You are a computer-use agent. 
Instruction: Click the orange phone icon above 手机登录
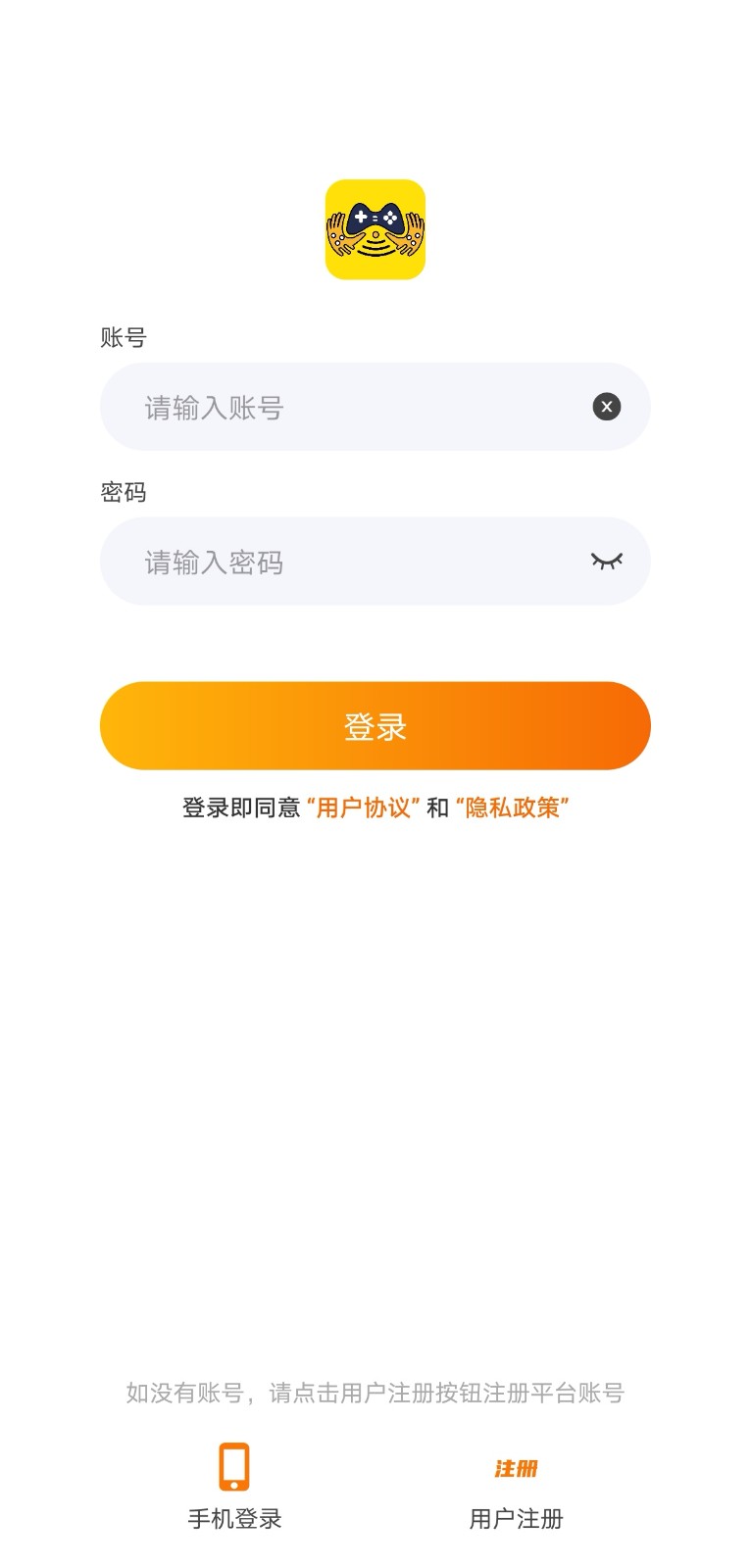(233, 1466)
